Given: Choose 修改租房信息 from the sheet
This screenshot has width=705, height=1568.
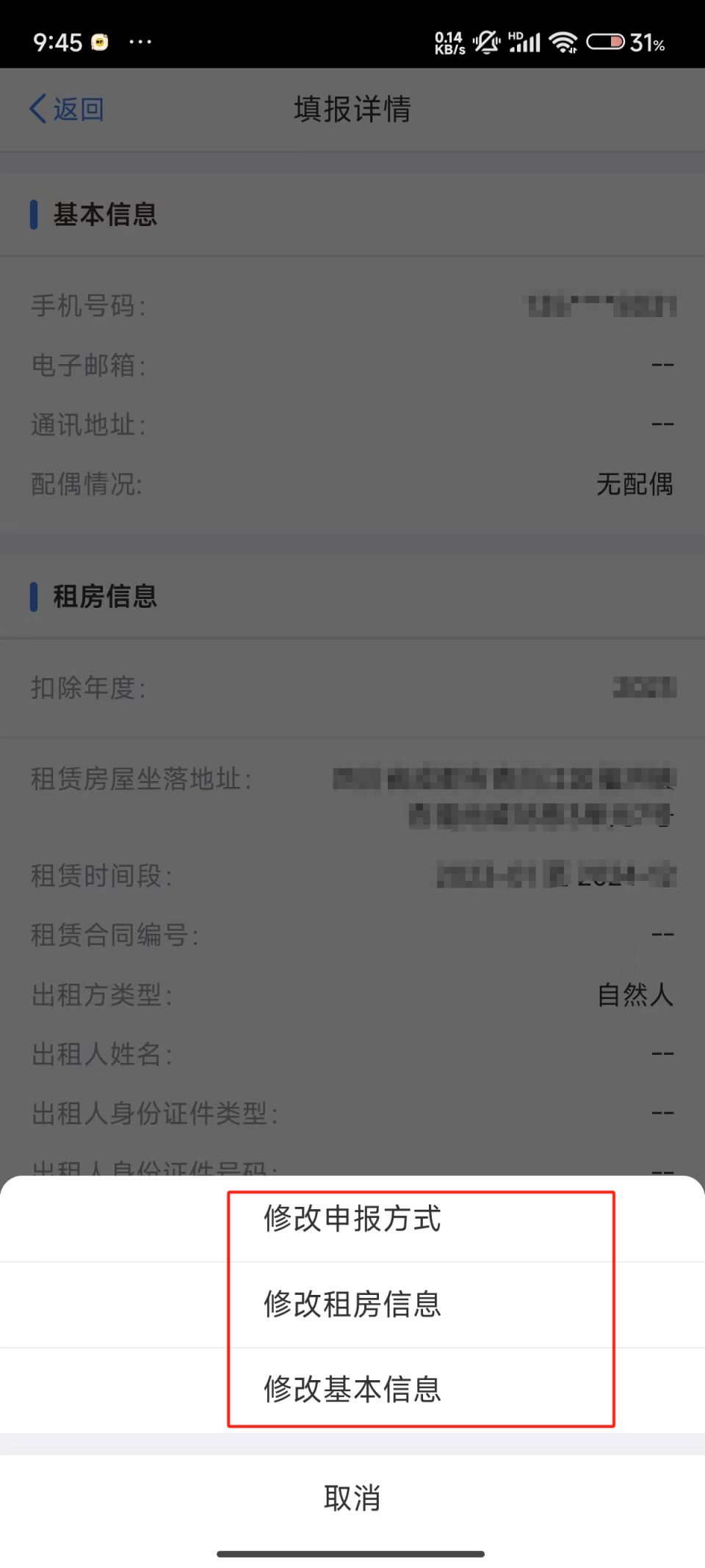Looking at the screenshot, I should click(352, 1304).
